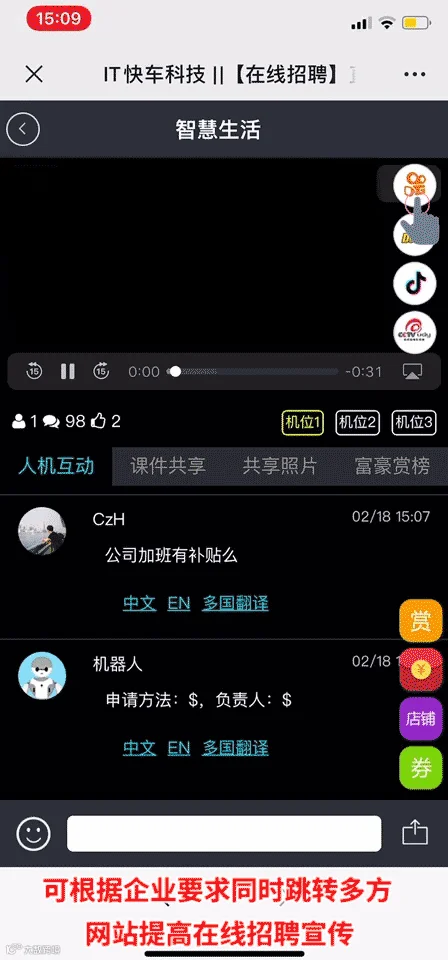Open the three-dot overflow menu

[x=414, y=75]
